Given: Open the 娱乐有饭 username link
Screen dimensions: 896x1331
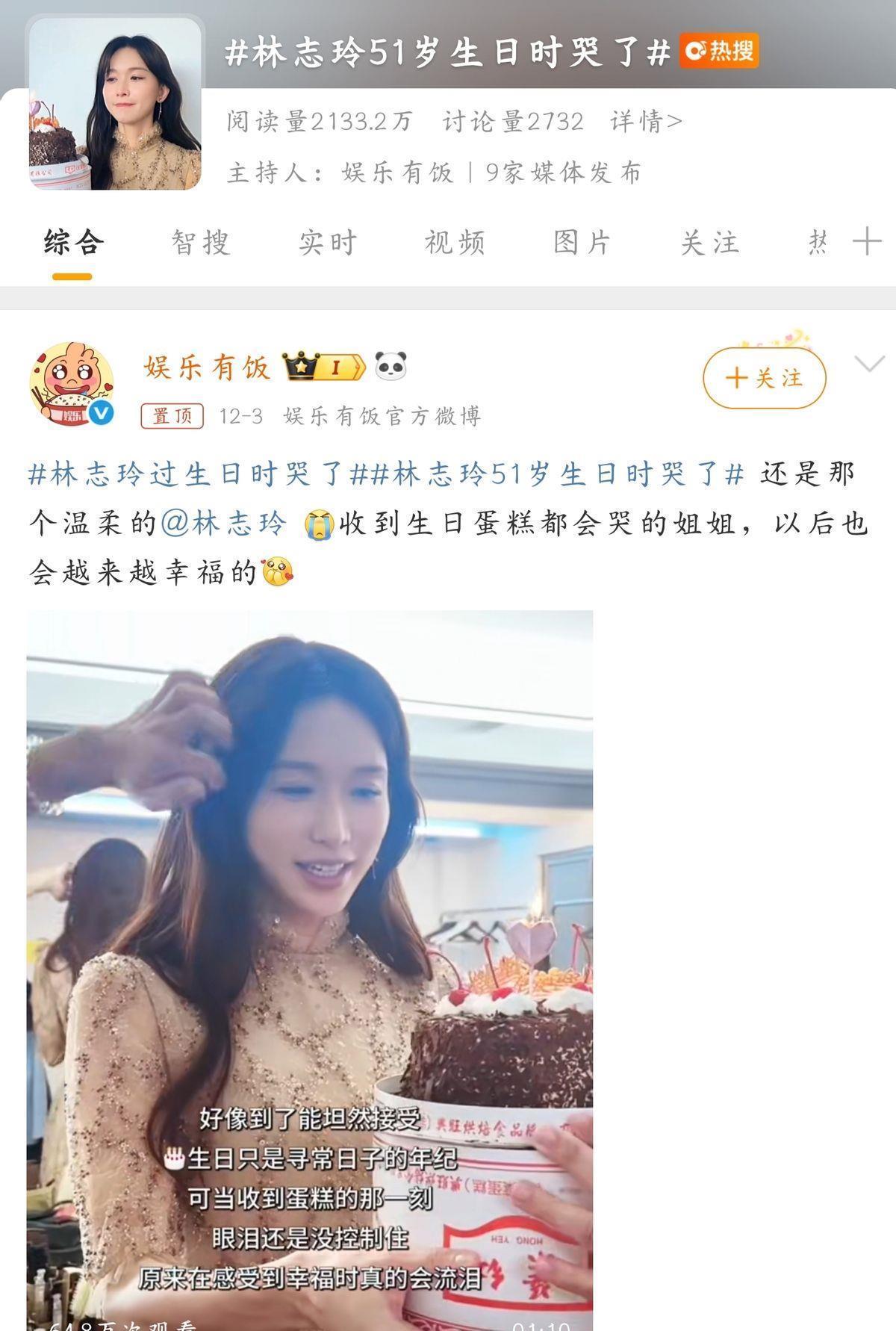Looking at the screenshot, I should [x=207, y=367].
